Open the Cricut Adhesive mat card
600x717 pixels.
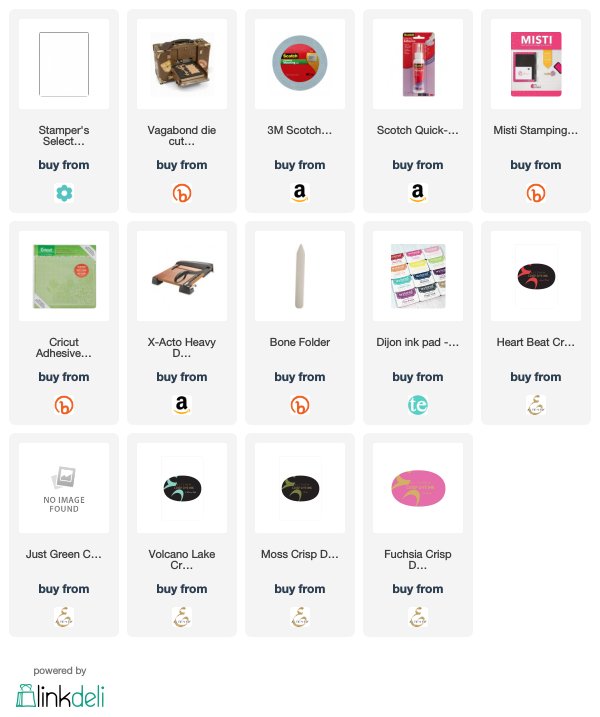pos(64,322)
